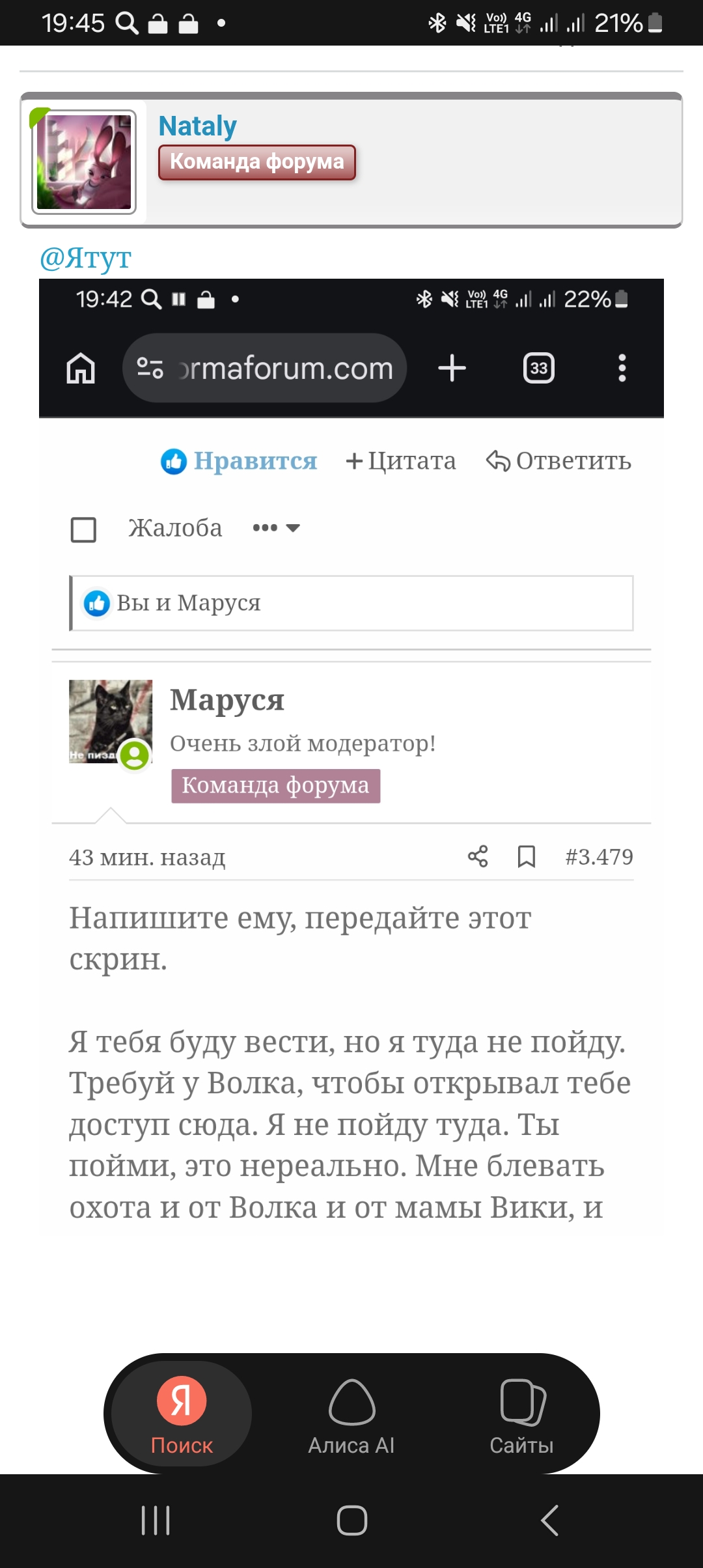This screenshot has height=1568, width=703.
Task: Open Алиса AI assistant
Action: point(351,1413)
